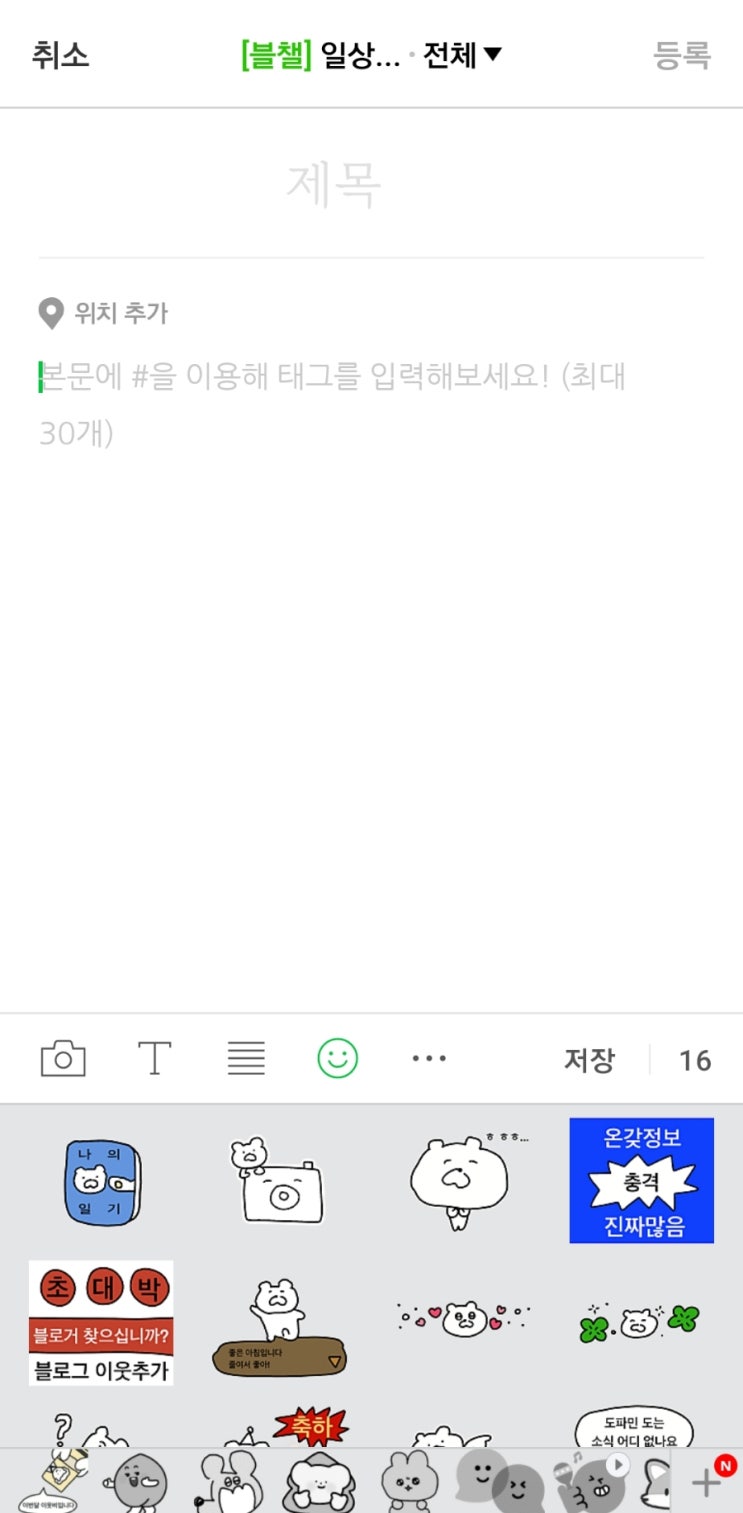The height and width of the screenshot is (1513, 743).
Task: Tap 저장 to save the draft
Action: (589, 1060)
